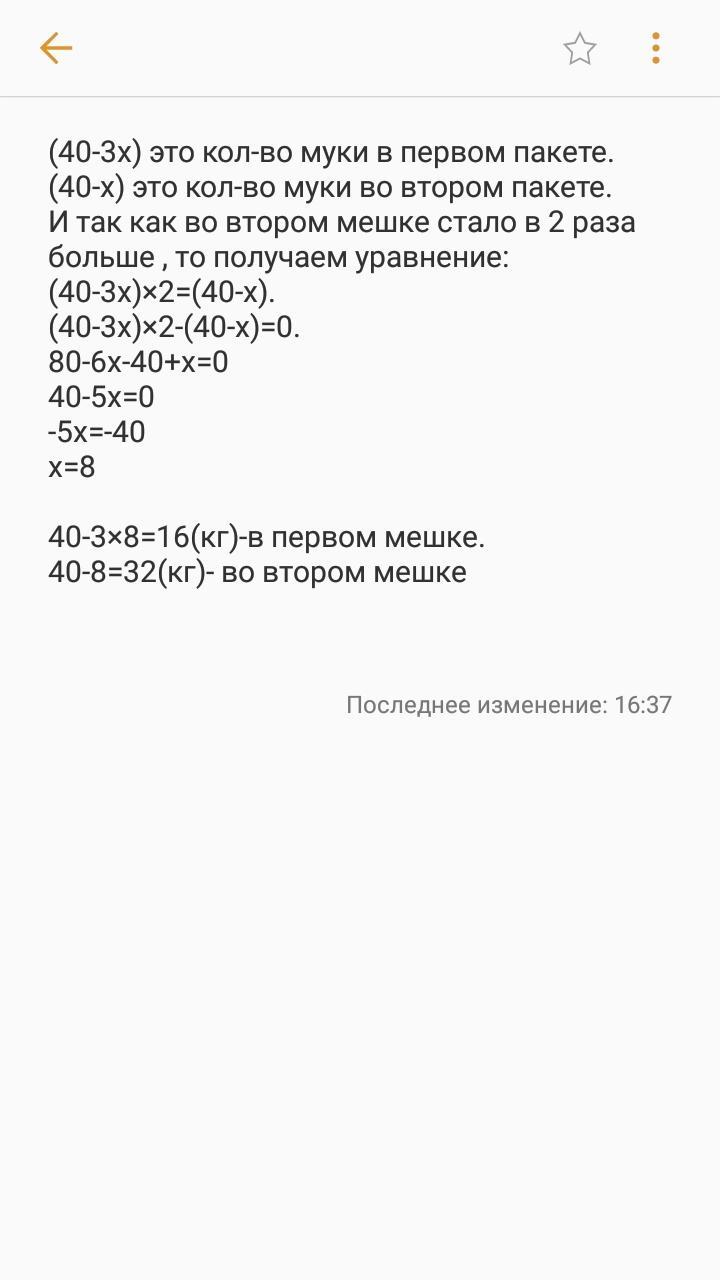Screen dimensions: 720x1280
Task: Mark this note as favorite with star
Action: coord(580,48)
